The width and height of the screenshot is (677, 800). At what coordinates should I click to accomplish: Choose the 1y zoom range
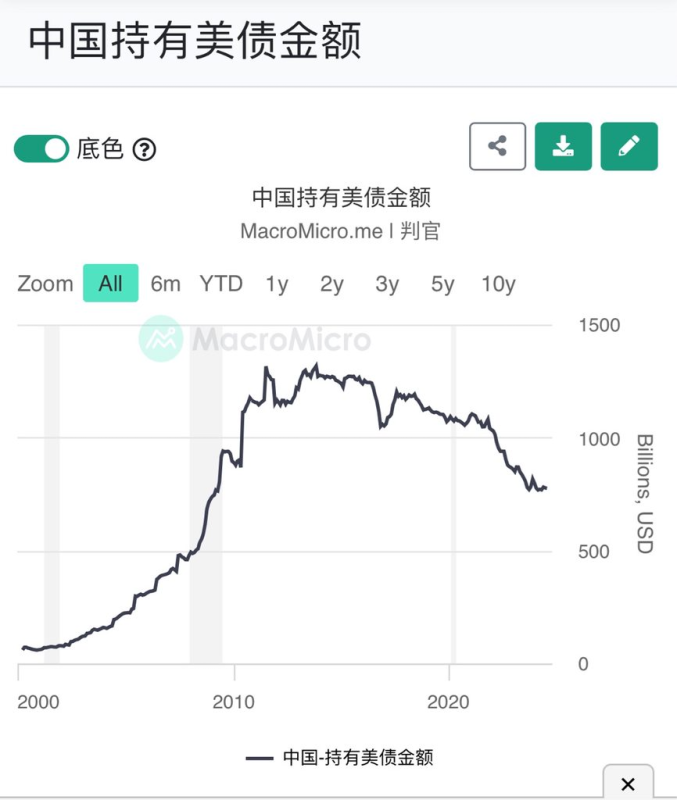277,284
